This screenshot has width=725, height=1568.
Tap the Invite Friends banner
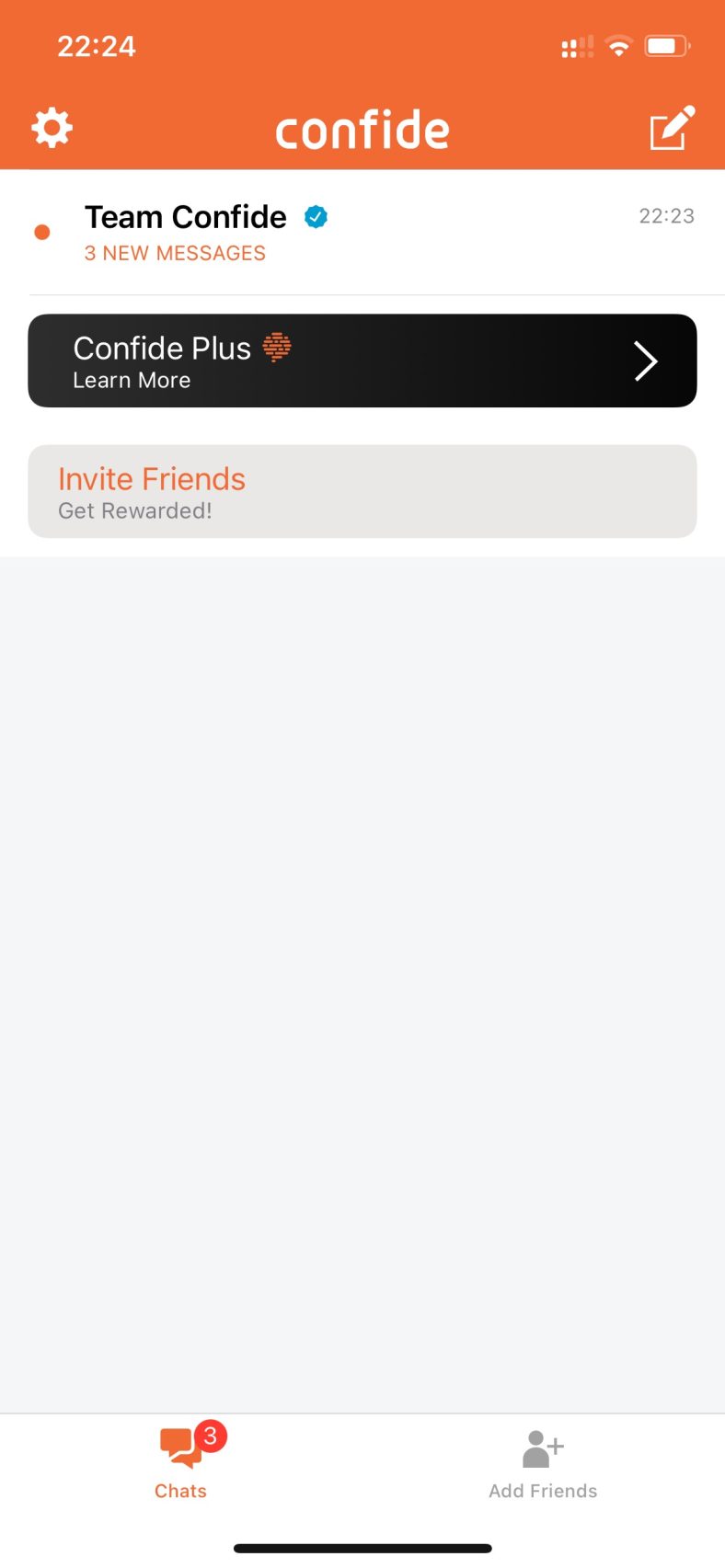click(x=362, y=491)
